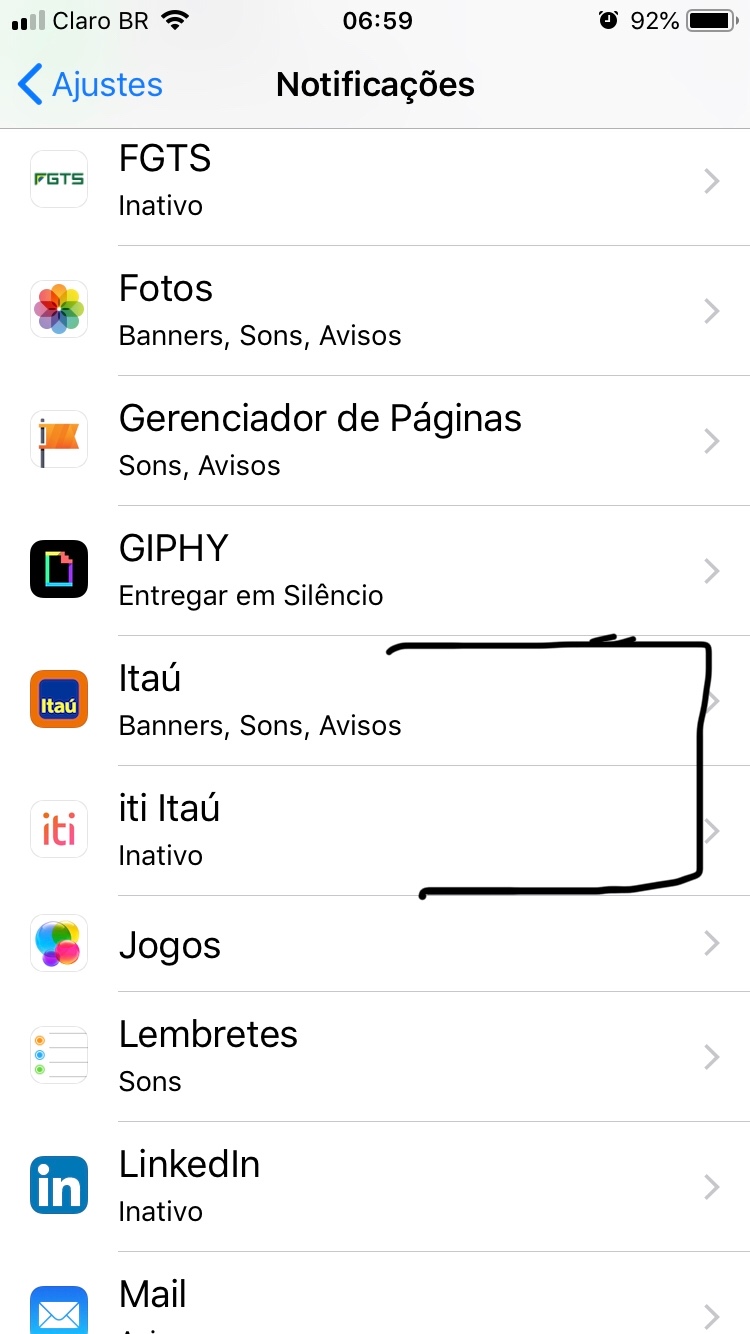Screen dimensions: 750x1334
Task: Tap the Itaú notifications row
Action: [x=375, y=701]
